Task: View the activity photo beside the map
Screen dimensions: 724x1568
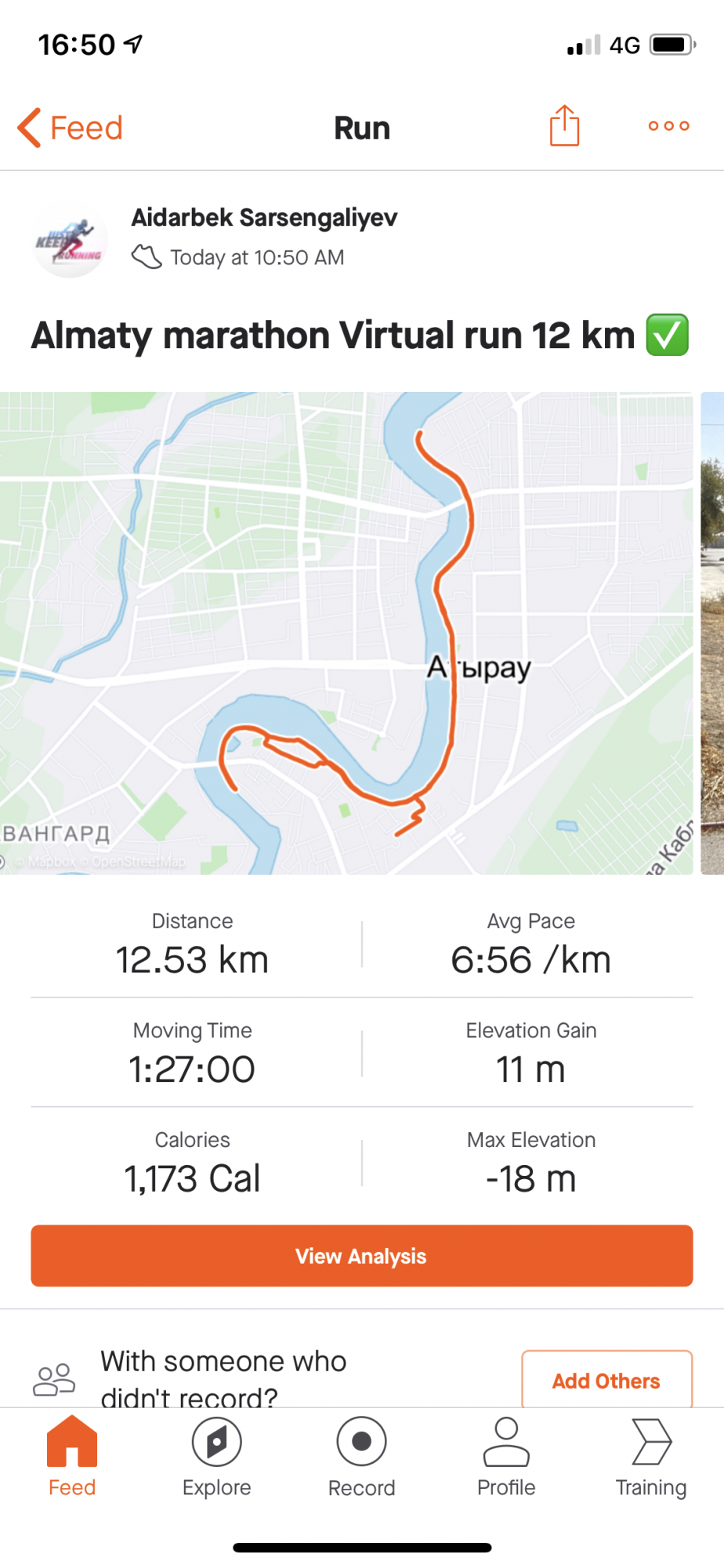Action: 712,633
